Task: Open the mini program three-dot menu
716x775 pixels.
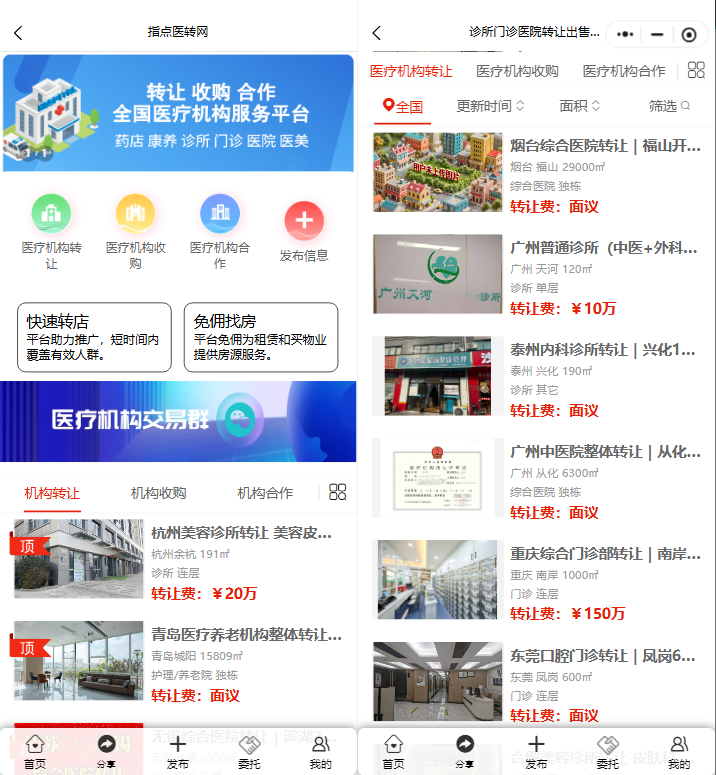Action: [x=626, y=34]
